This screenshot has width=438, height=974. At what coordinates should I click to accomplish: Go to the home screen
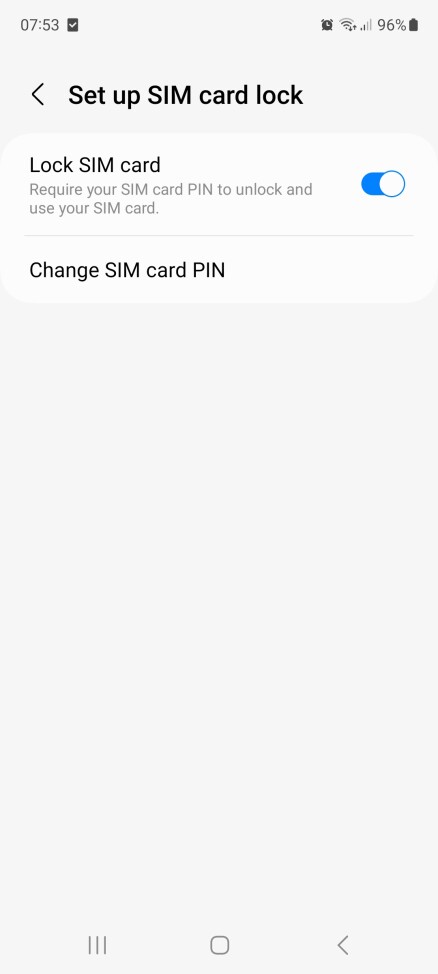[x=219, y=945]
